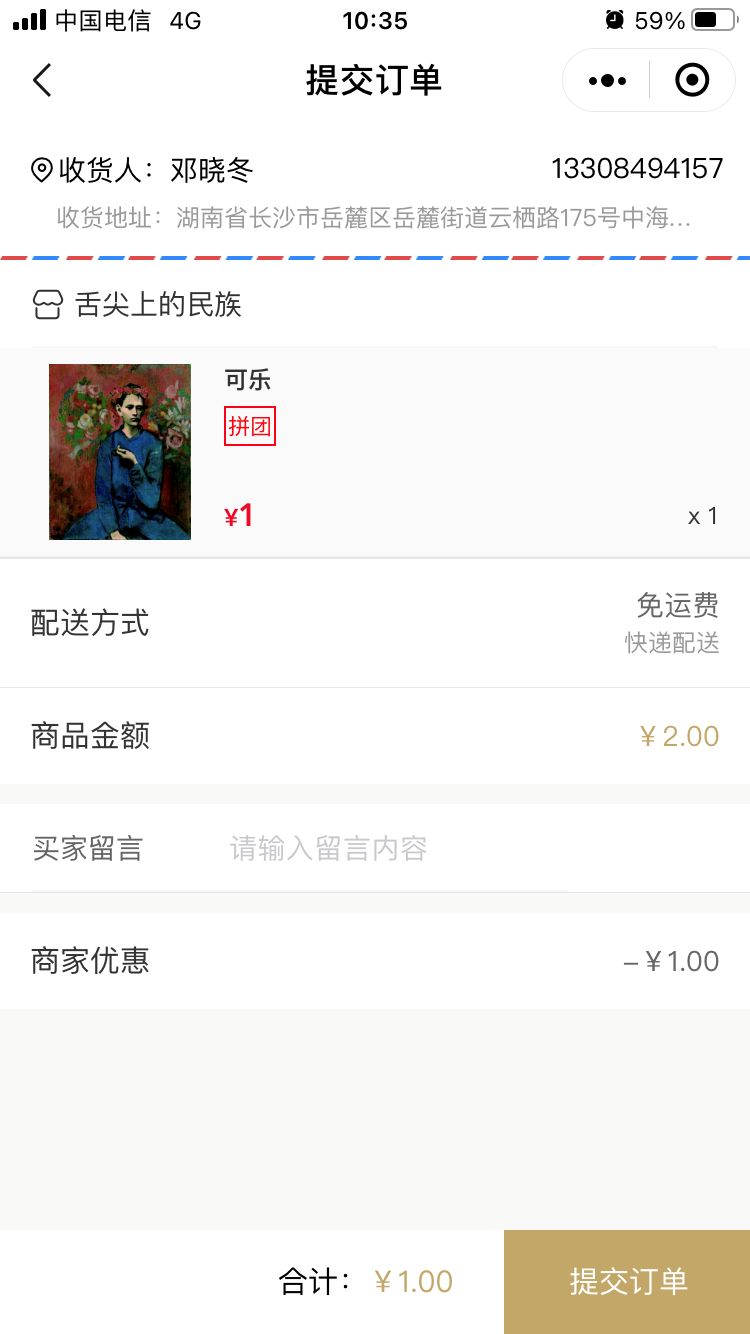750x1334 pixels.
Task: Enter a note in the 买家留言 field
Action: 398,849
